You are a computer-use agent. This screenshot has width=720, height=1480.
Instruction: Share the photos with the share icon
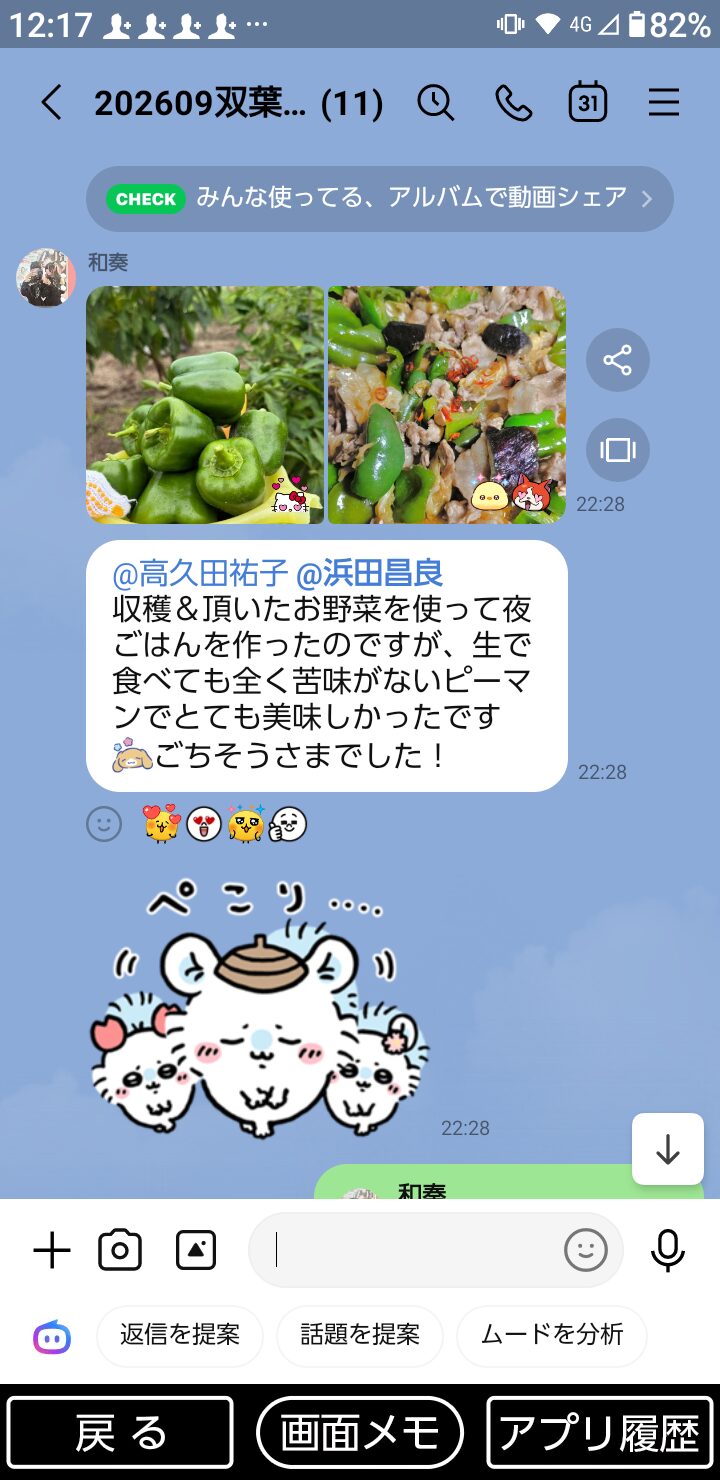[618, 360]
